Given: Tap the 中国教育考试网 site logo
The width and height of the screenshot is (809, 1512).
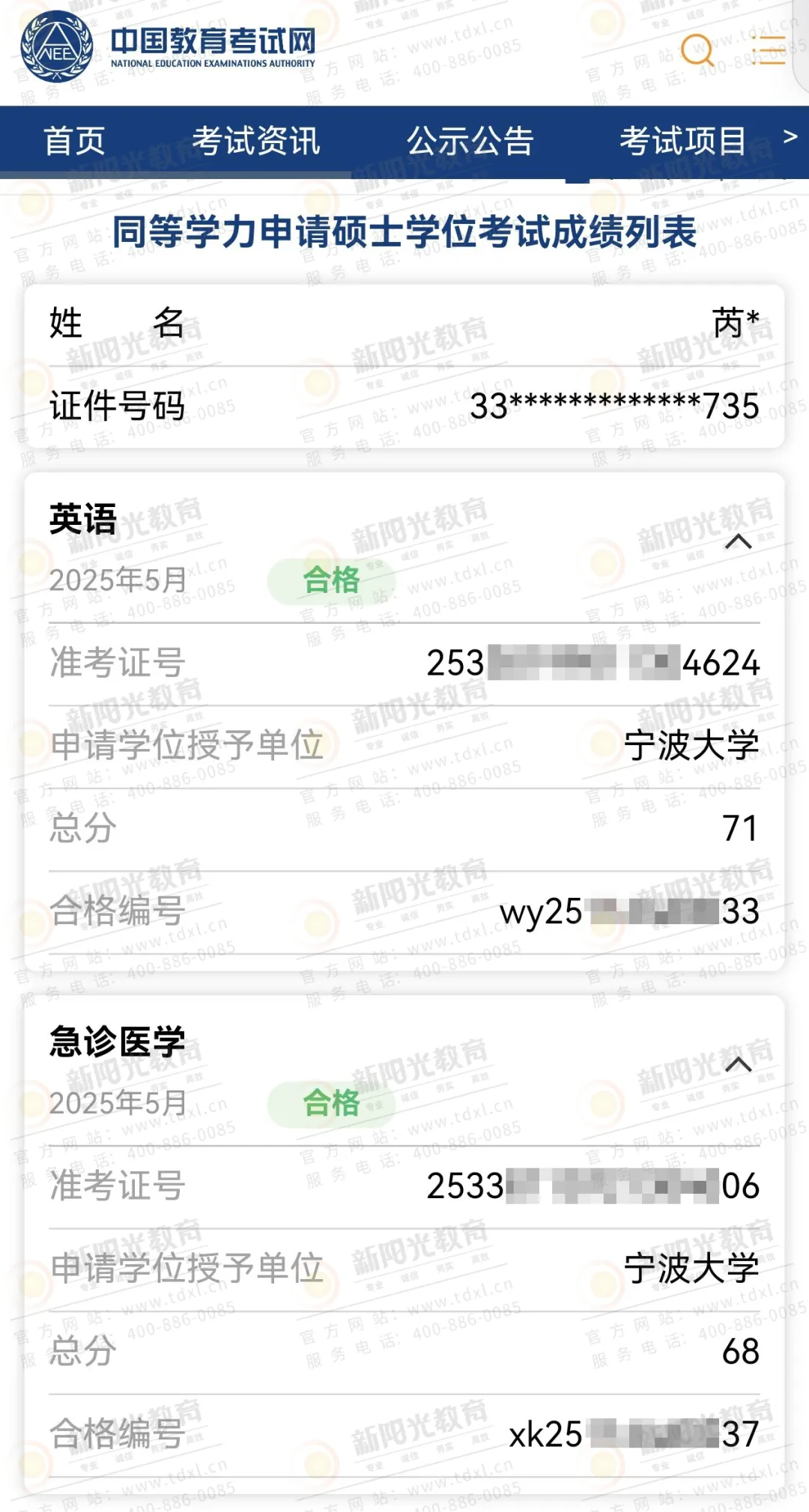Looking at the screenshot, I should [169, 46].
